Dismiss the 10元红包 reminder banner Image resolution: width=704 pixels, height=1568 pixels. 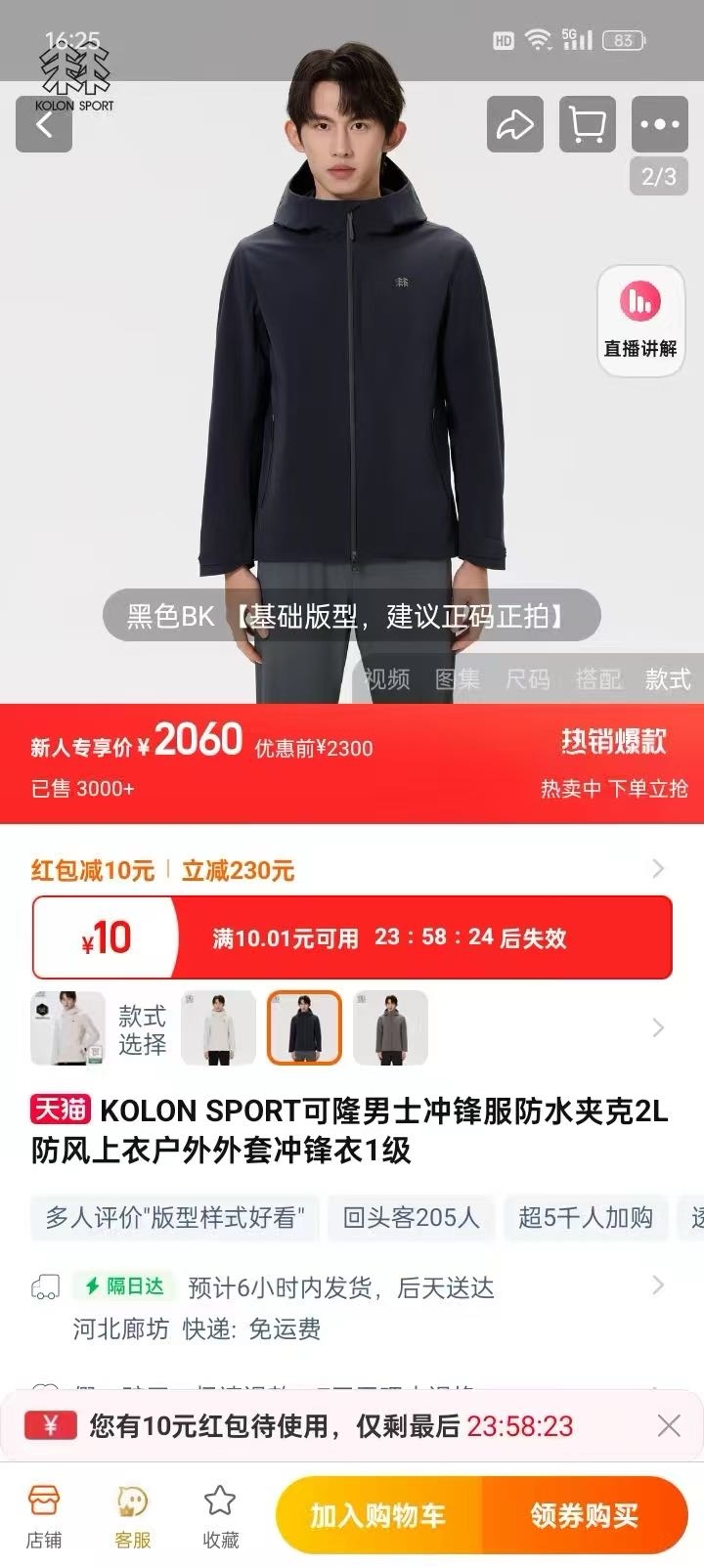[669, 1425]
